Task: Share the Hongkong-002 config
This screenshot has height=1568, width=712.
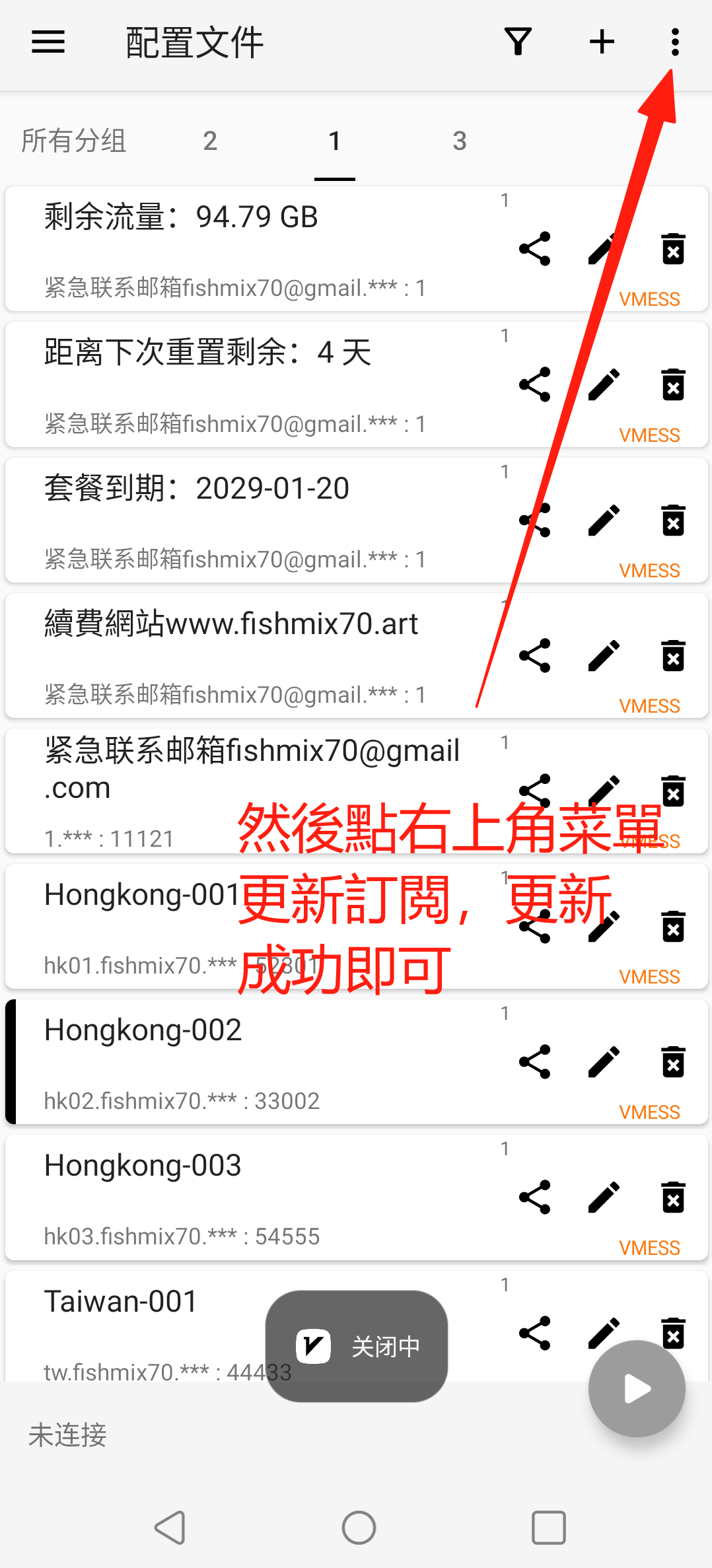Action: pos(535,1062)
